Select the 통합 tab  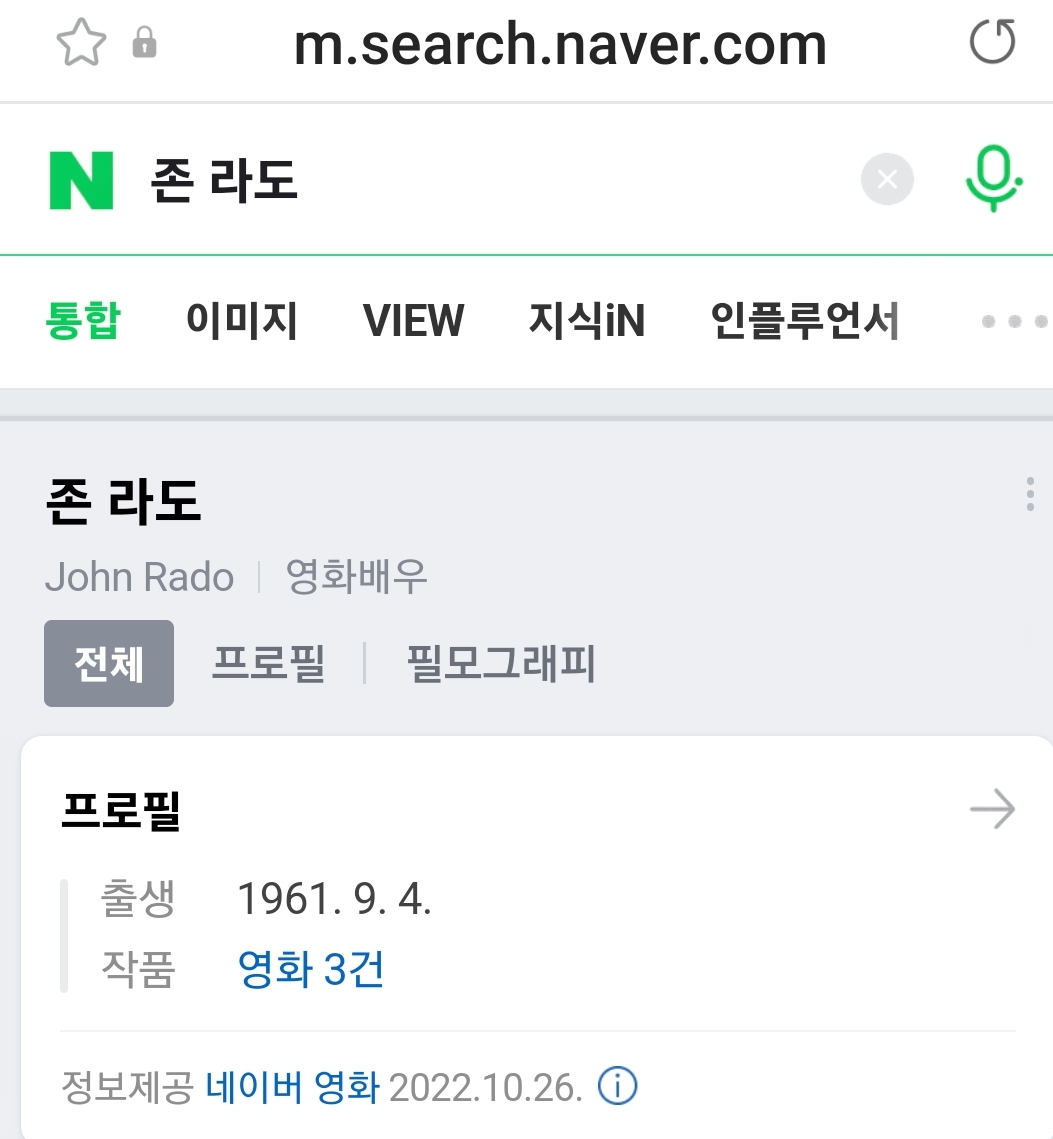point(83,321)
